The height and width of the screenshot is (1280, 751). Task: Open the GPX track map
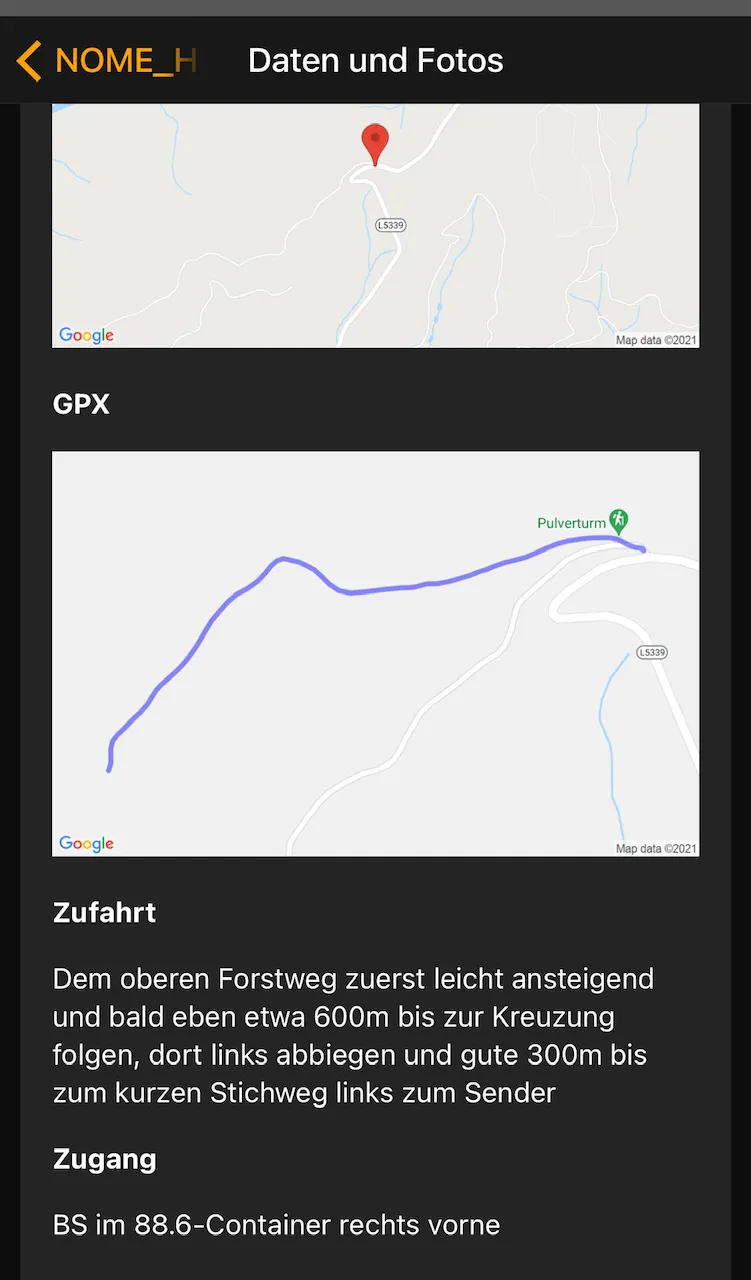[x=375, y=653]
